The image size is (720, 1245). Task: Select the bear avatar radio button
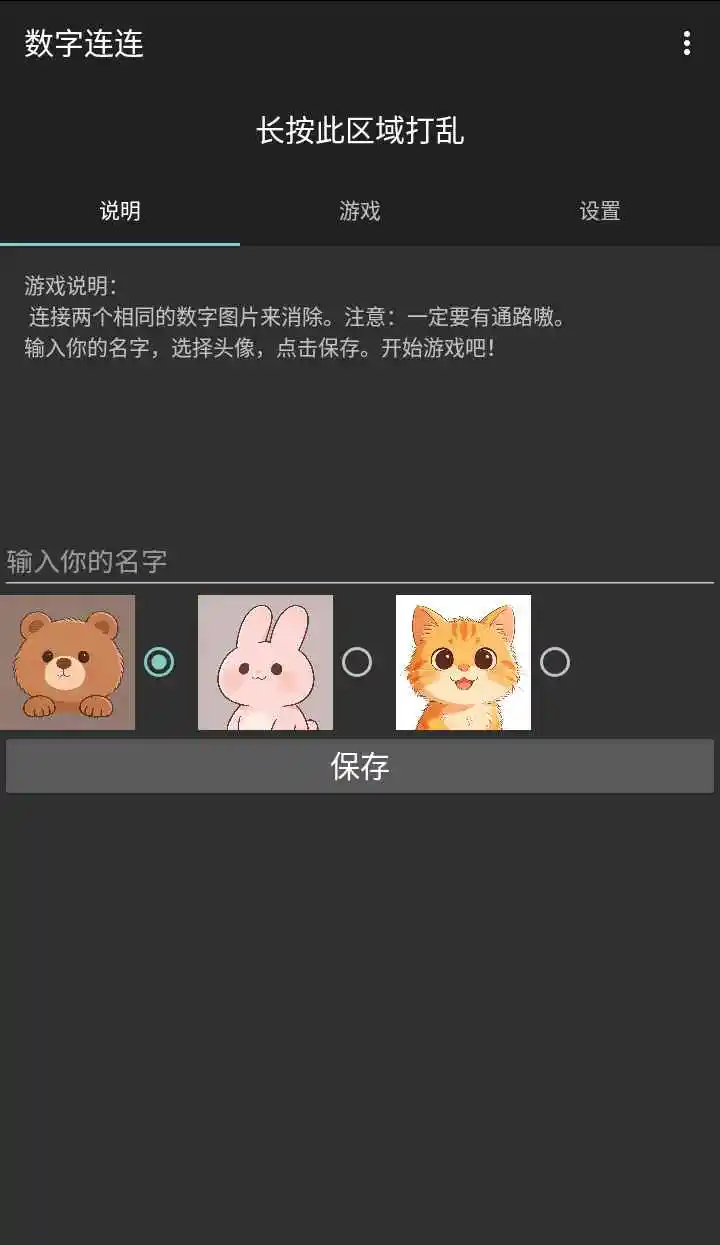coord(159,662)
